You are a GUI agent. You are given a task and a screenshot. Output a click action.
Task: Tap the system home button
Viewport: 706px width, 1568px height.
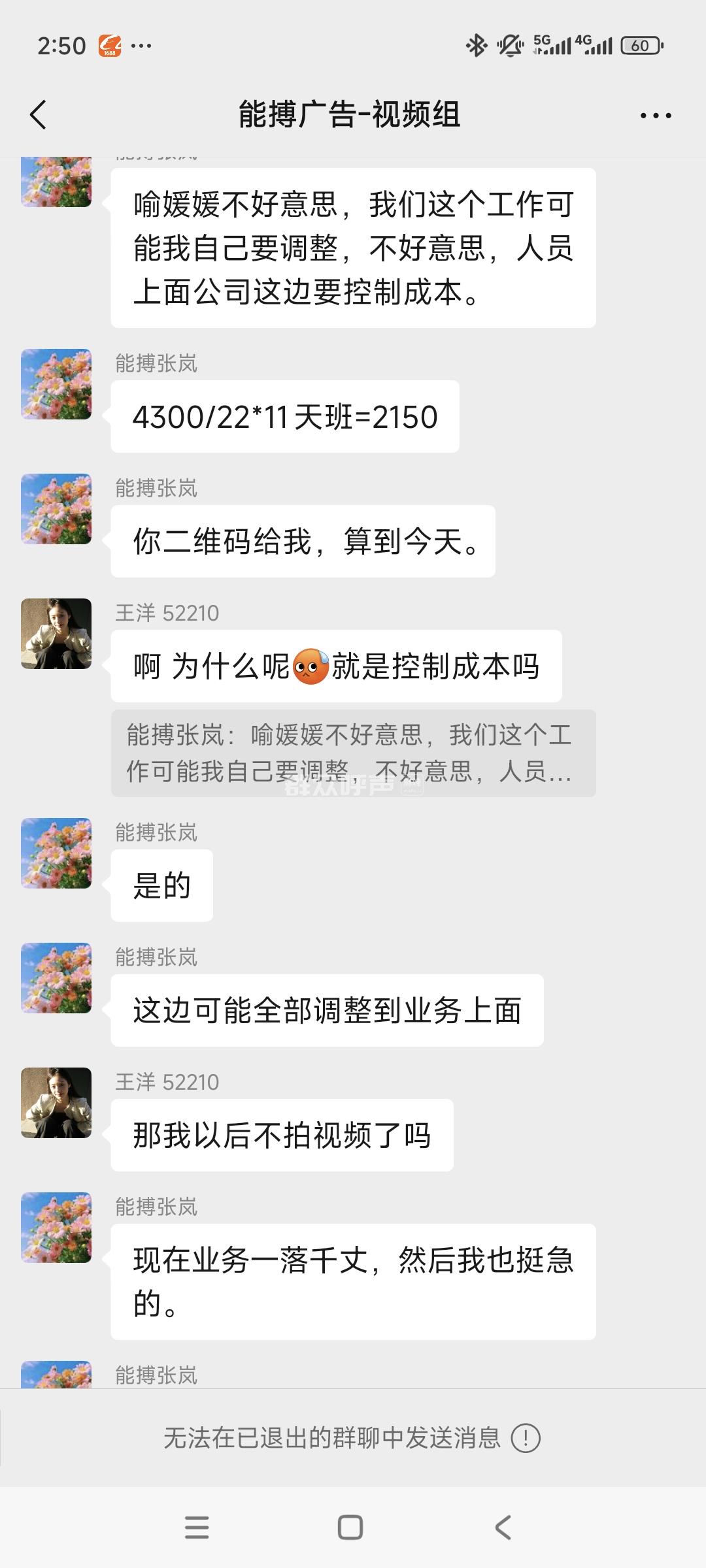coord(350,1527)
